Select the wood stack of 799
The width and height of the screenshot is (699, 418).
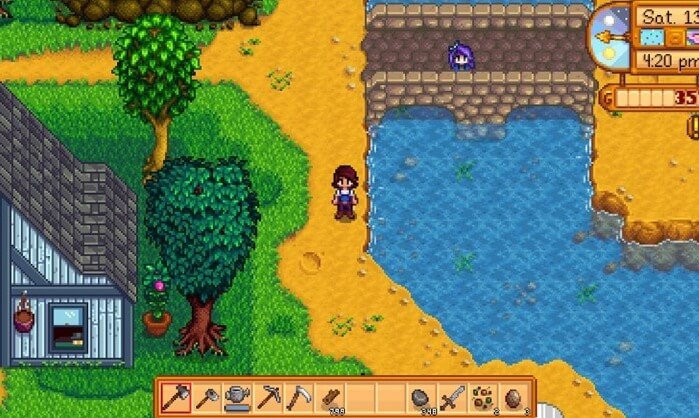click(329, 397)
